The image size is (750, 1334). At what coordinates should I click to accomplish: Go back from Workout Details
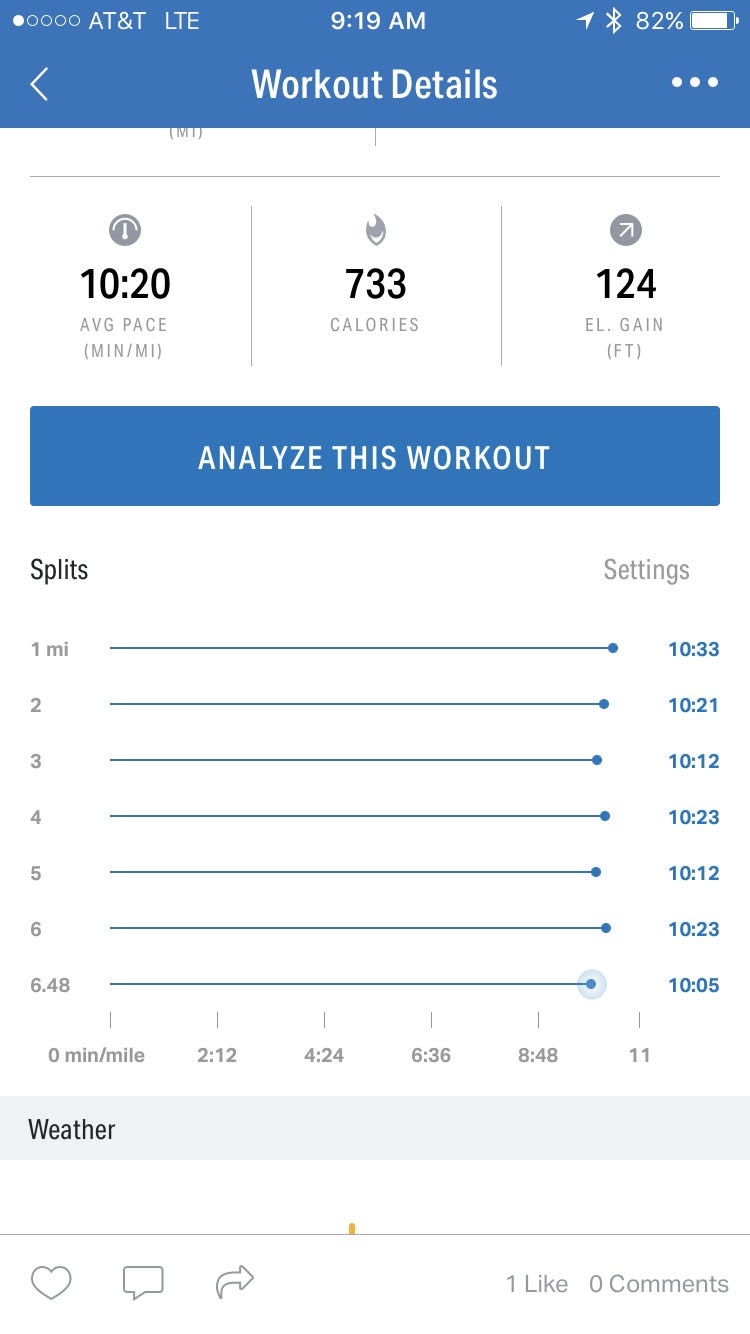pos(40,84)
